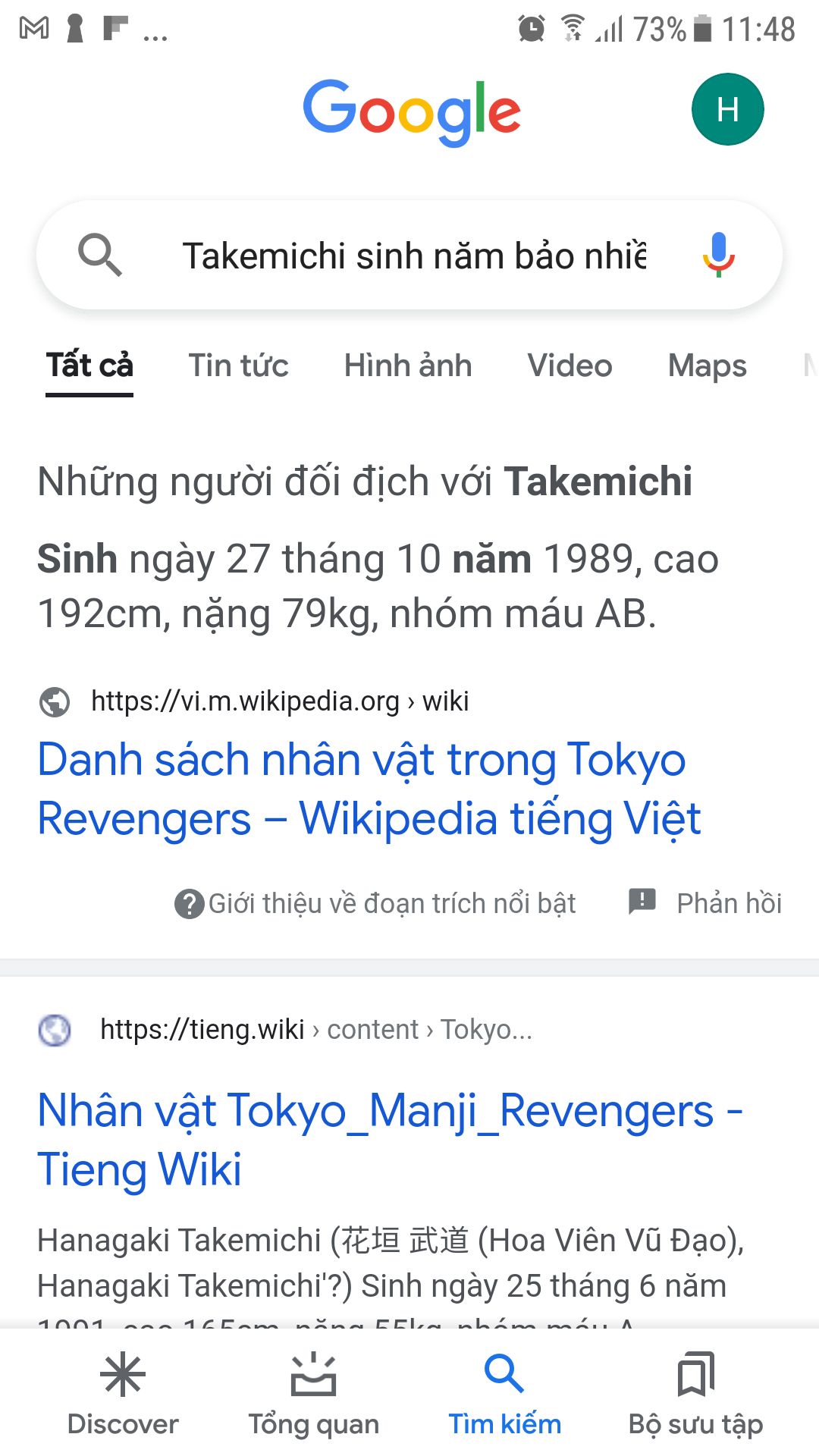Image resolution: width=819 pixels, height=1456 pixels.
Task: Open the Tieng Wiki Tokyo_Manji_Revengers result
Action: pyautogui.click(x=390, y=1140)
